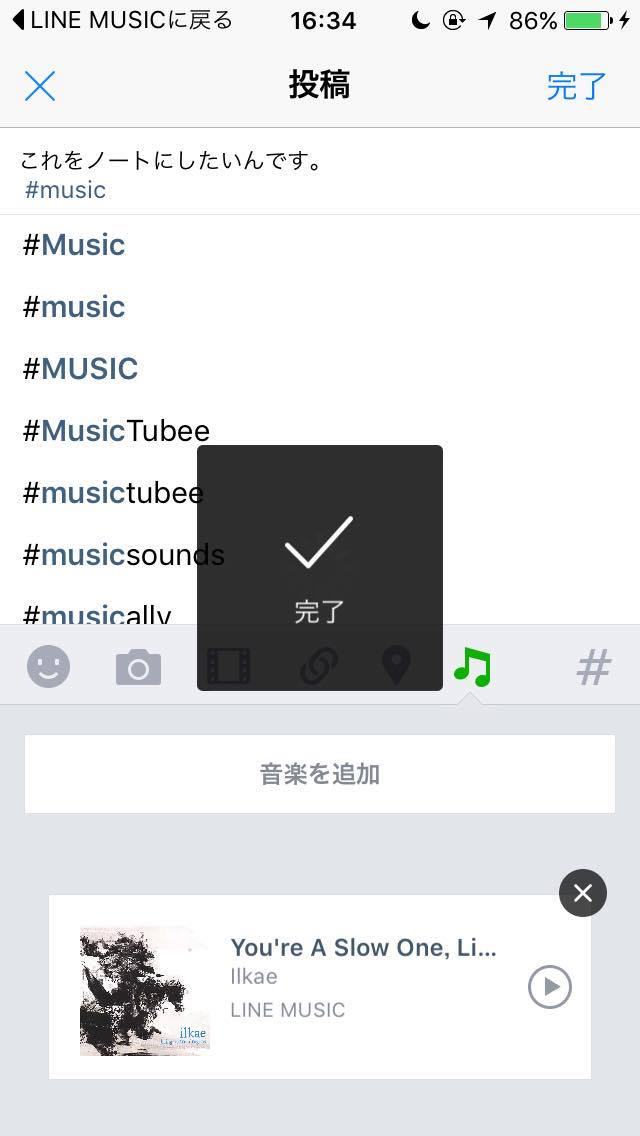
Task: Tap the hashtag icon in the toolbar
Action: pyautogui.click(x=593, y=666)
